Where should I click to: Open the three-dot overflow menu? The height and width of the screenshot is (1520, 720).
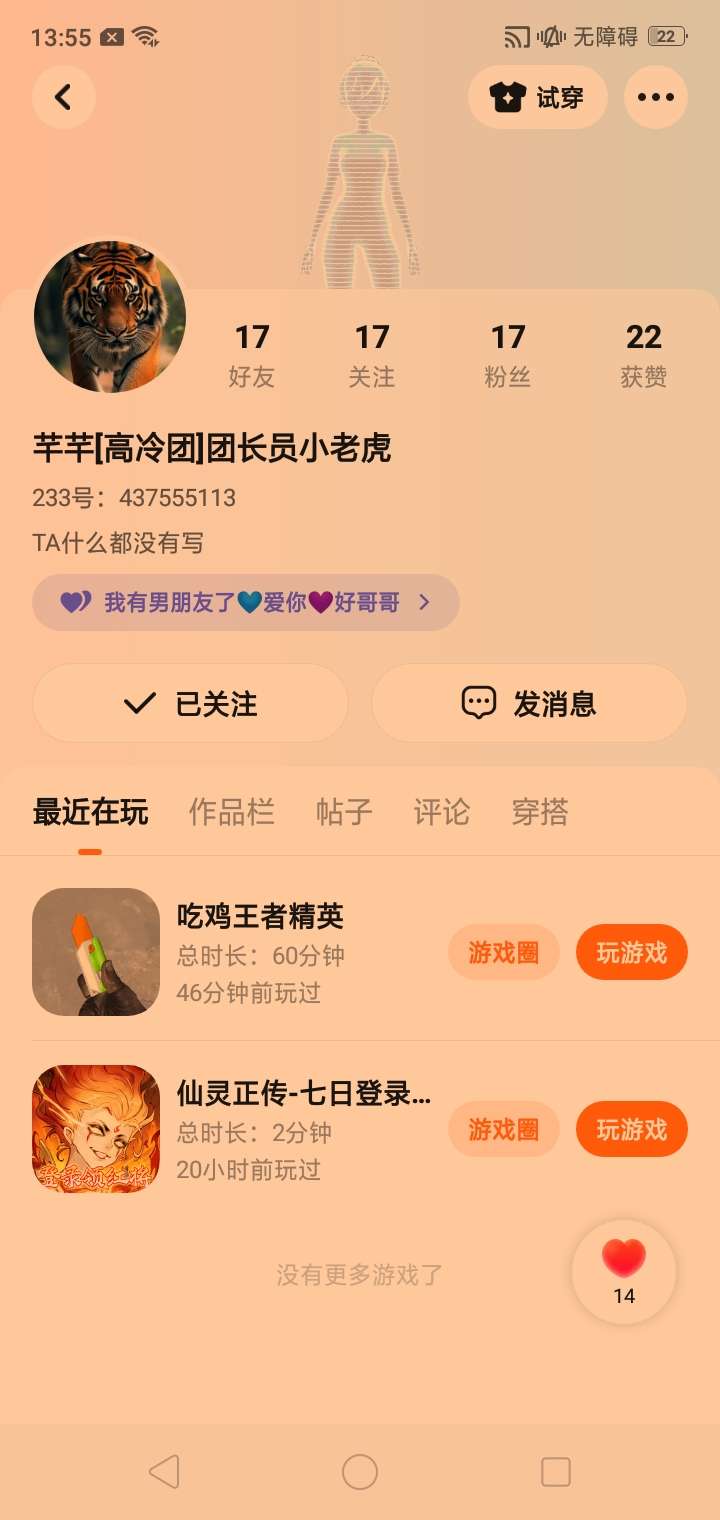[x=655, y=97]
